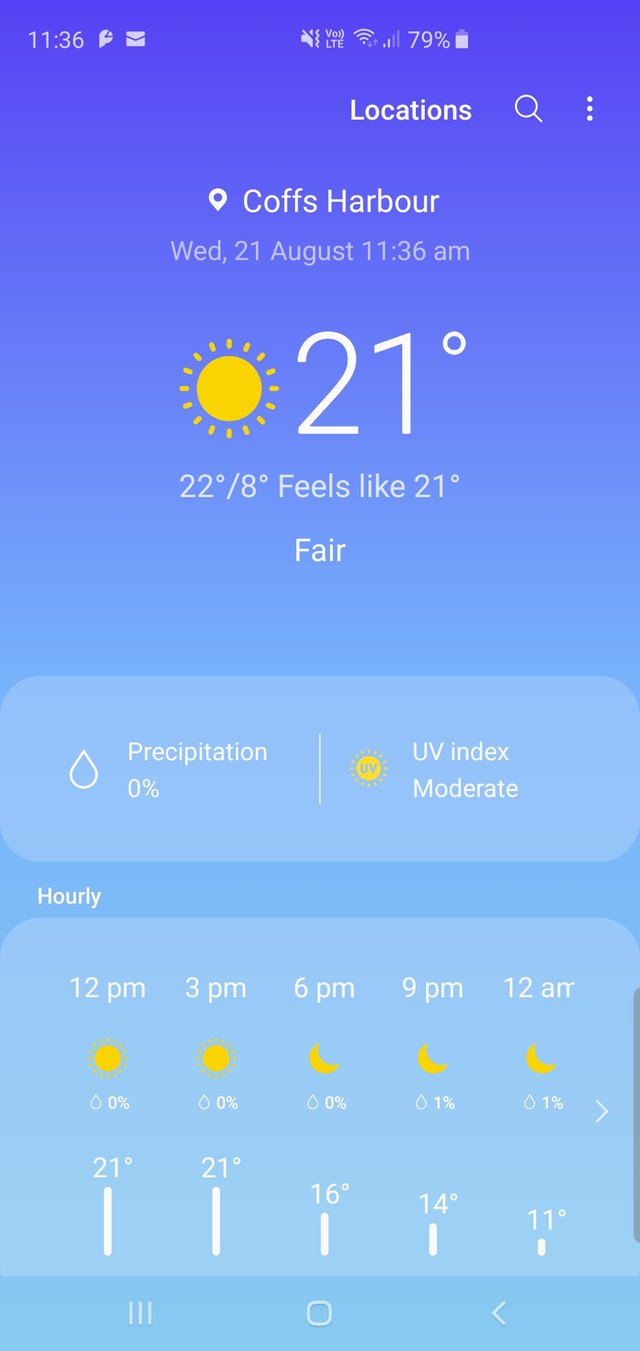640x1351 pixels.
Task: Tap the system home button
Action: point(319,1313)
